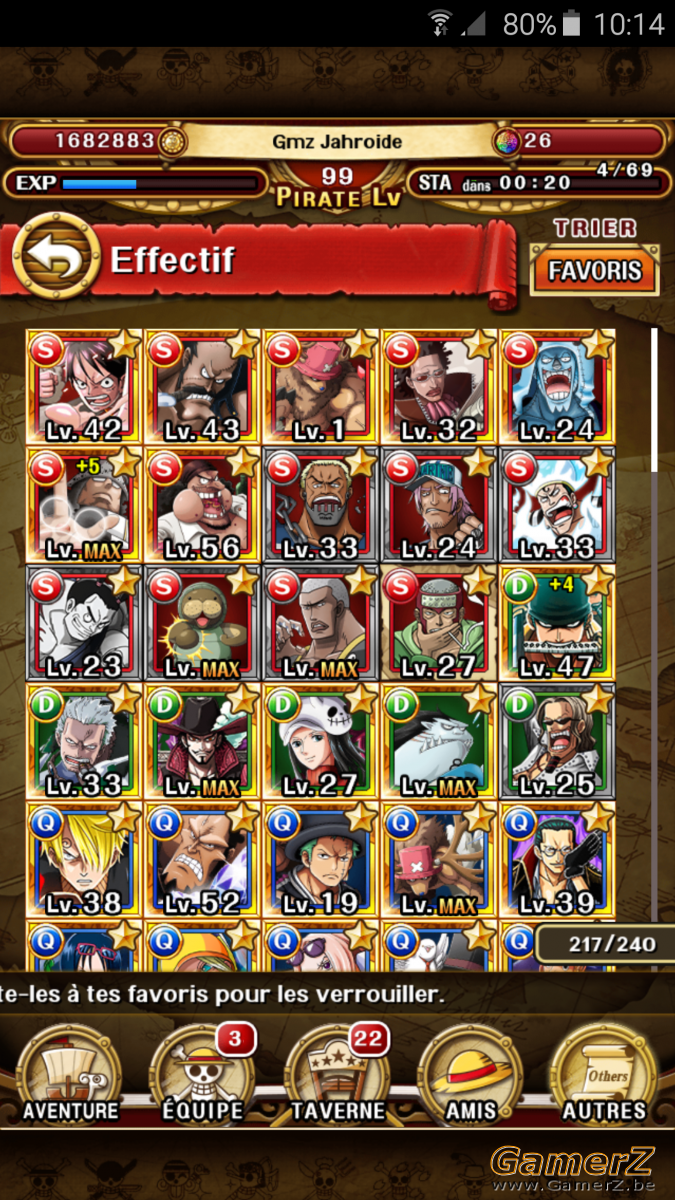
Task: Select the Lv.19 Zoro character
Action: tap(321, 860)
